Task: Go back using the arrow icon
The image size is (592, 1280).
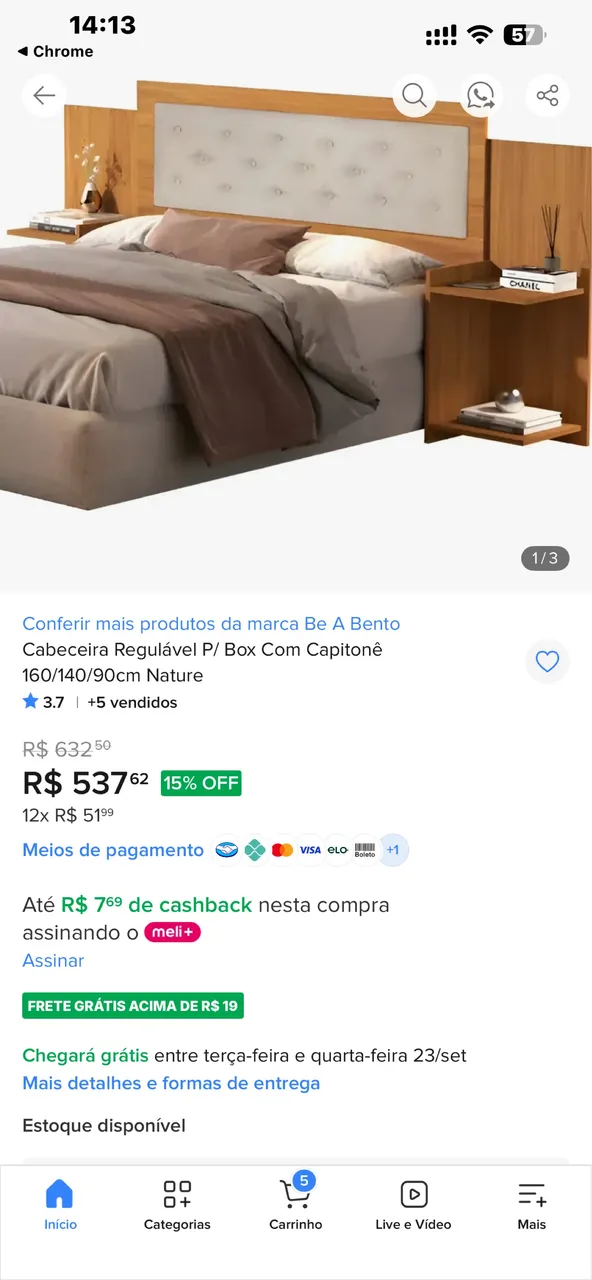Action: [44, 96]
